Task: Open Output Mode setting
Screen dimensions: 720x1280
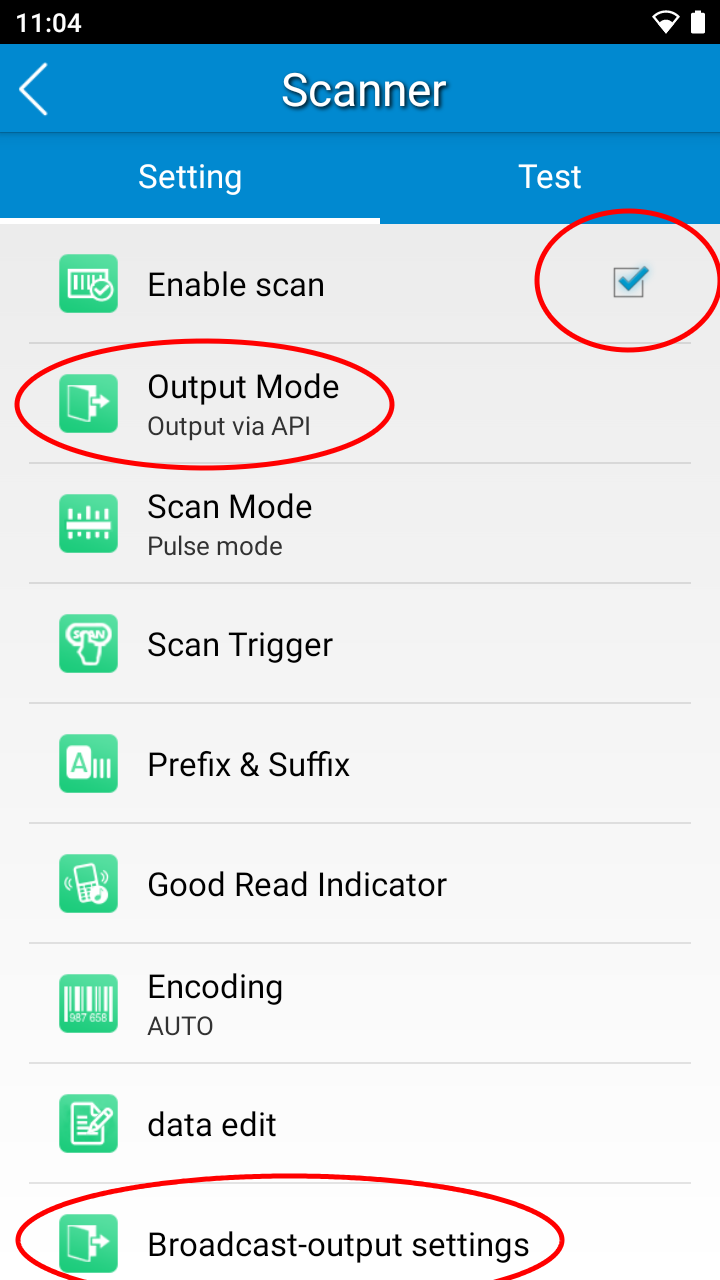Action: (243, 404)
